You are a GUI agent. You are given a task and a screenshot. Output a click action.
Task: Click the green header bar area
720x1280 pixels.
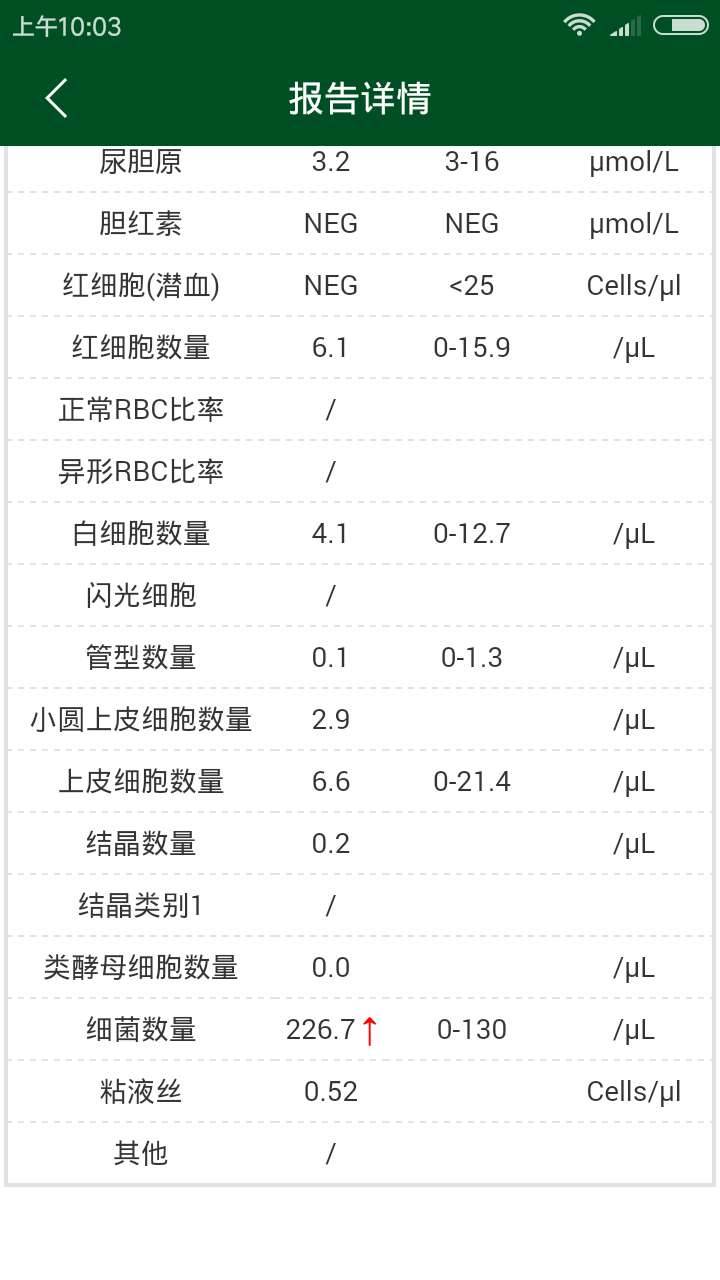coord(360,99)
